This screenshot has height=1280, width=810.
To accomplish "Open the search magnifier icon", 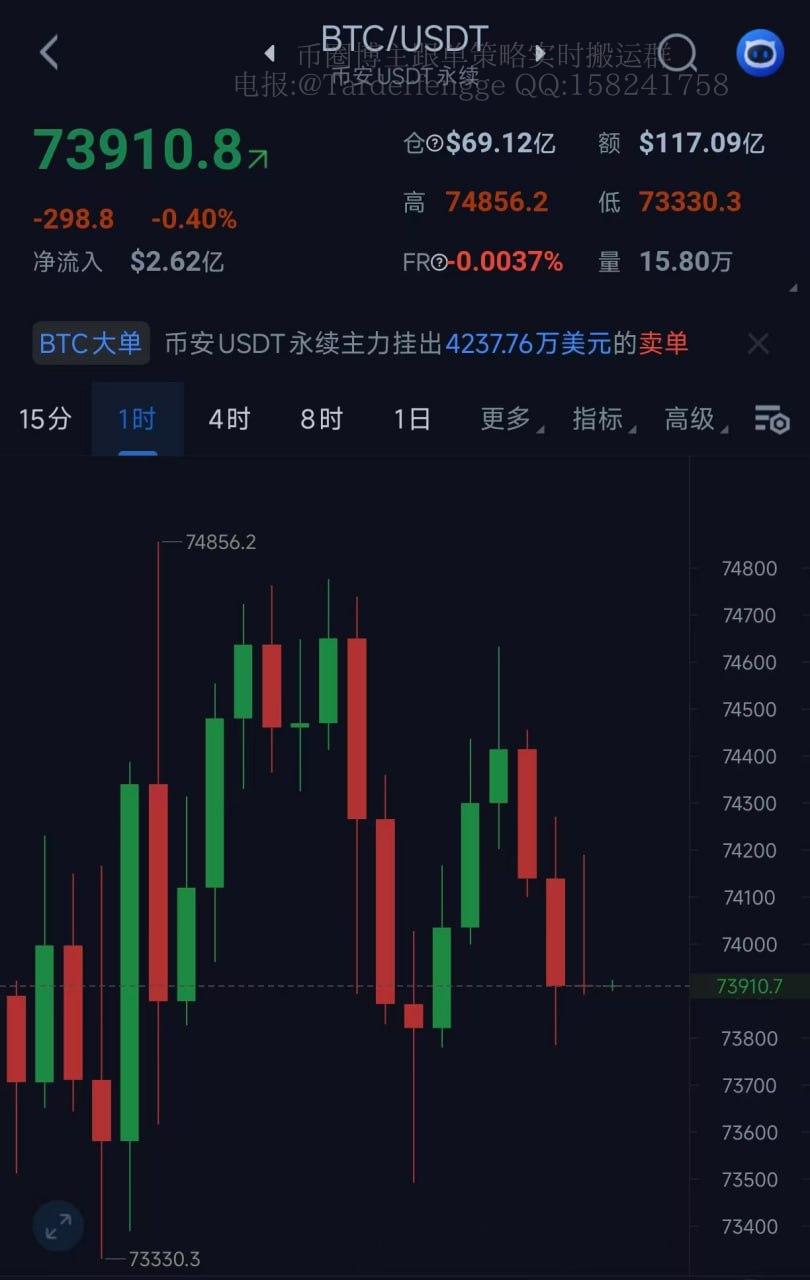I will [678, 52].
